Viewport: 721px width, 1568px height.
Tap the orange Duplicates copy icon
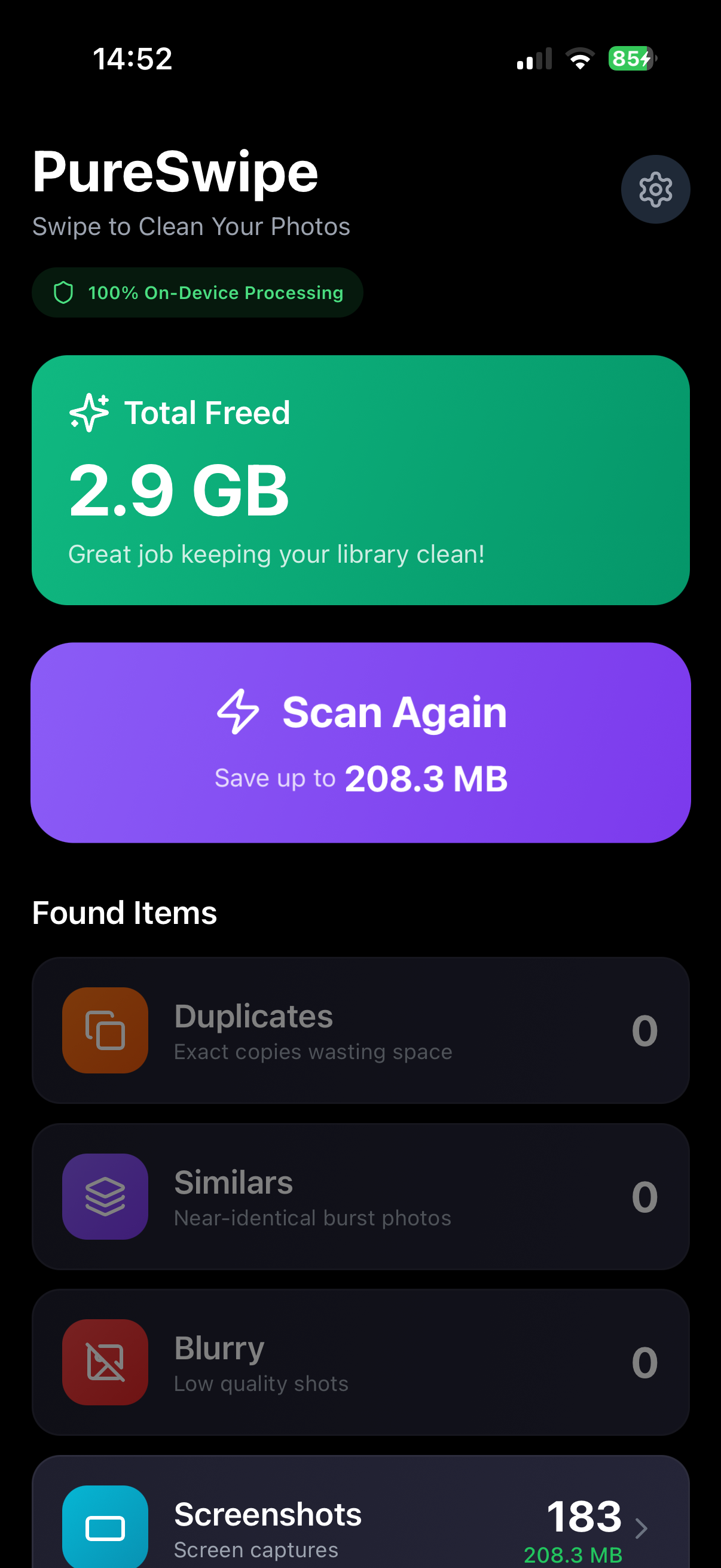pyautogui.click(x=105, y=1030)
